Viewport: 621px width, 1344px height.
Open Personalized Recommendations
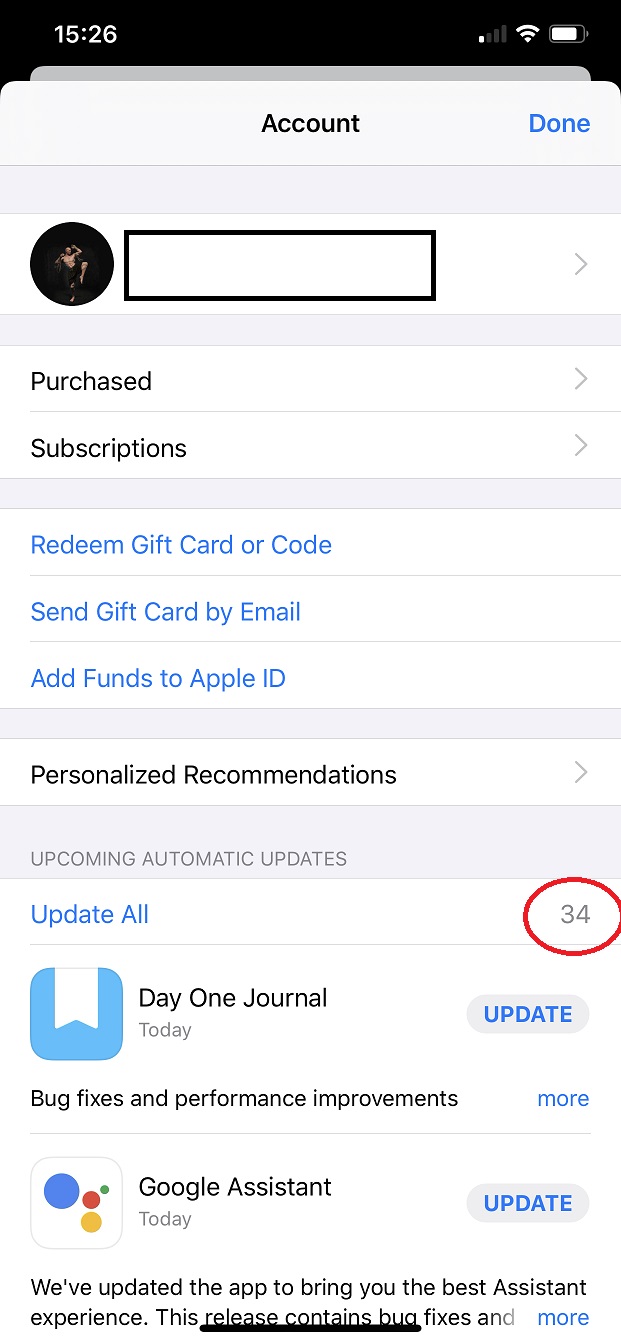pyautogui.click(x=310, y=774)
